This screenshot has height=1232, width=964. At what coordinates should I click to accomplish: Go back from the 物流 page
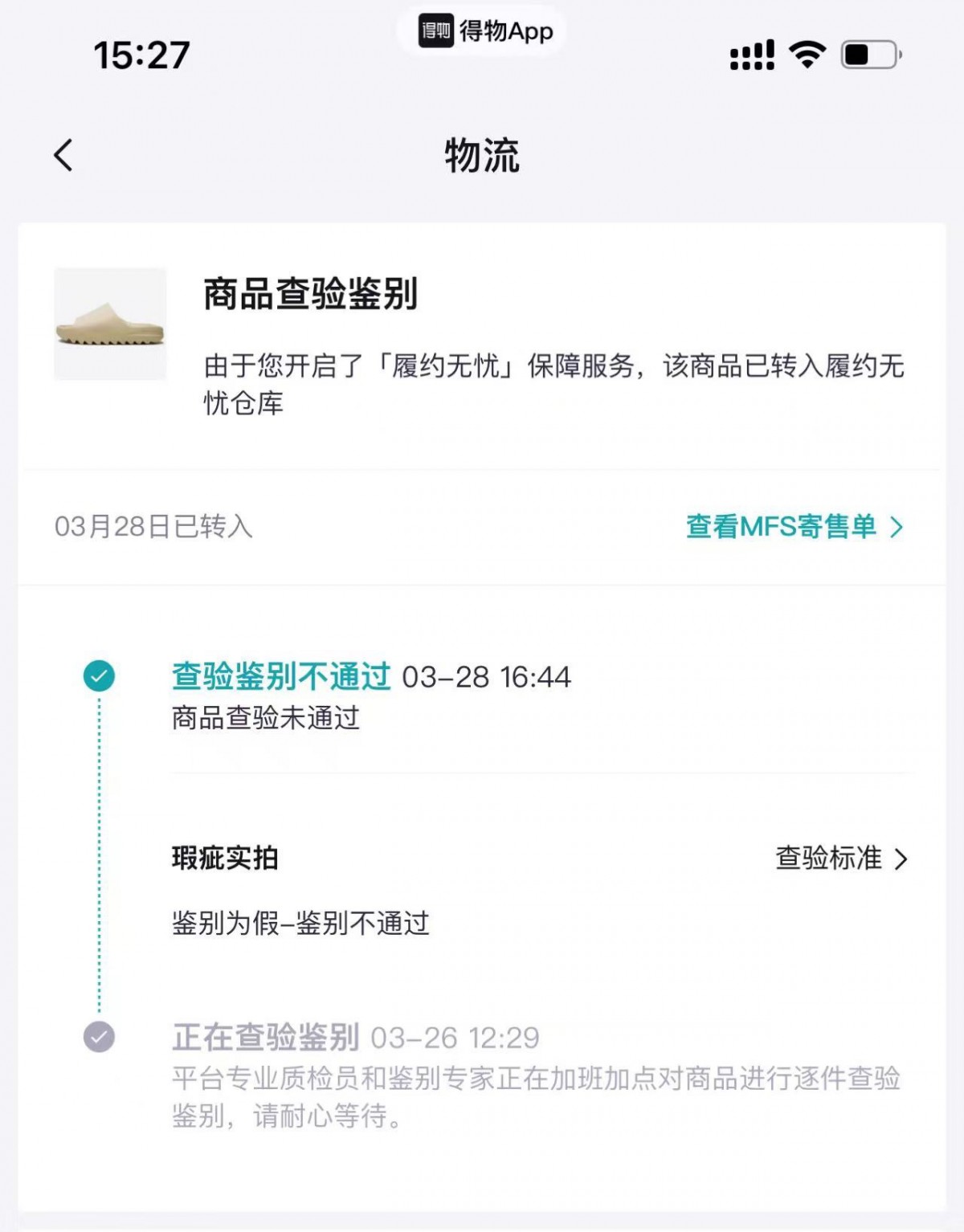[x=63, y=155]
